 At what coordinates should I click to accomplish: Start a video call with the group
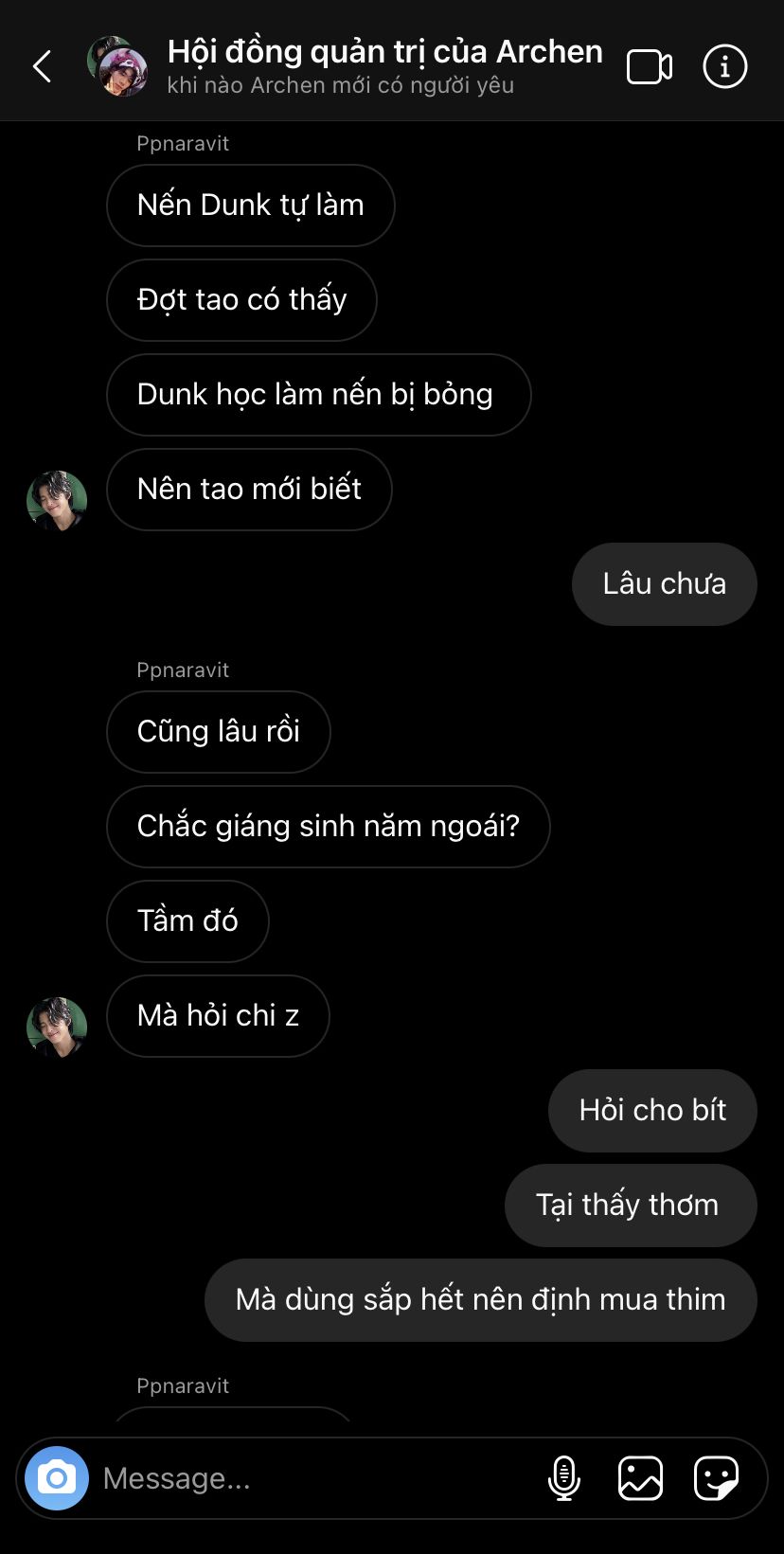(650, 66)
